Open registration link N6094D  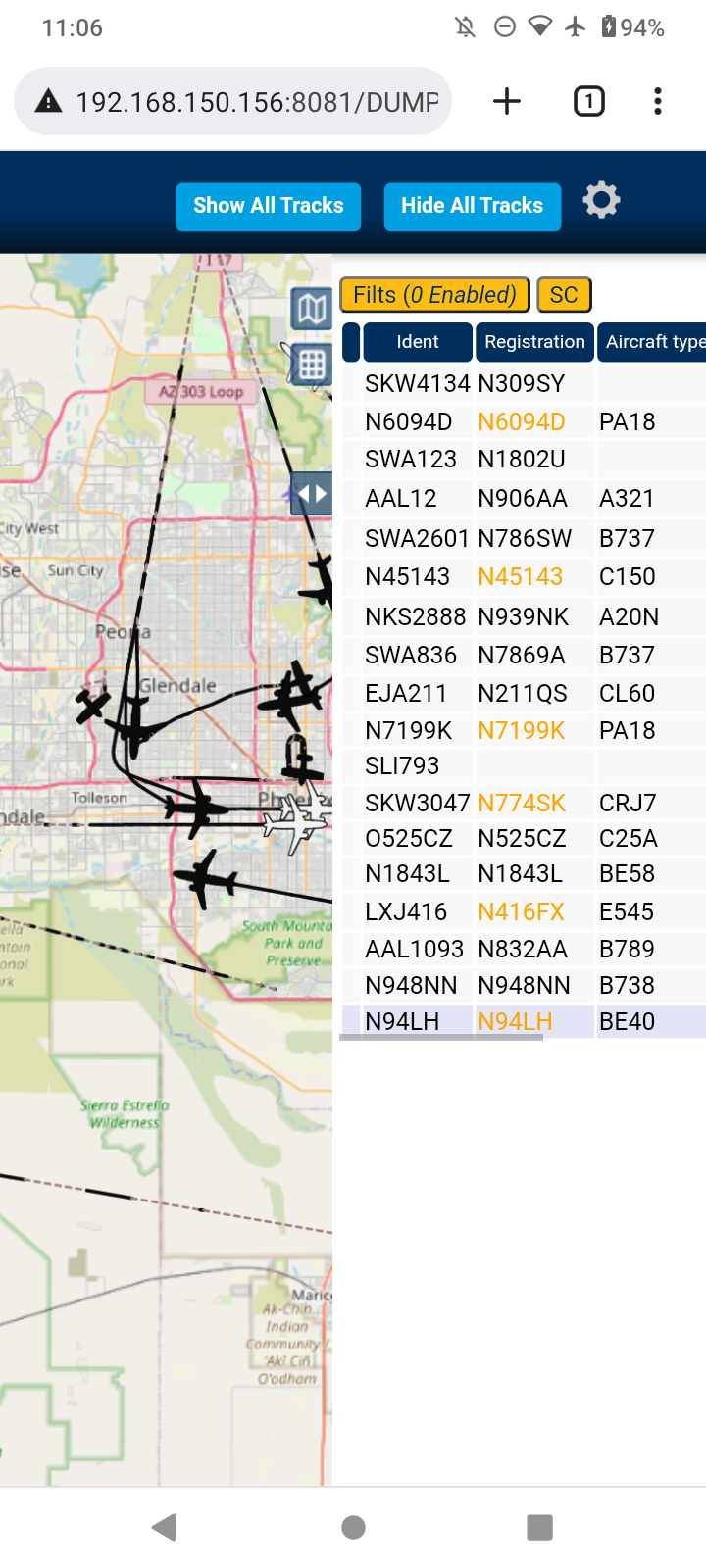tap(522, 422)
